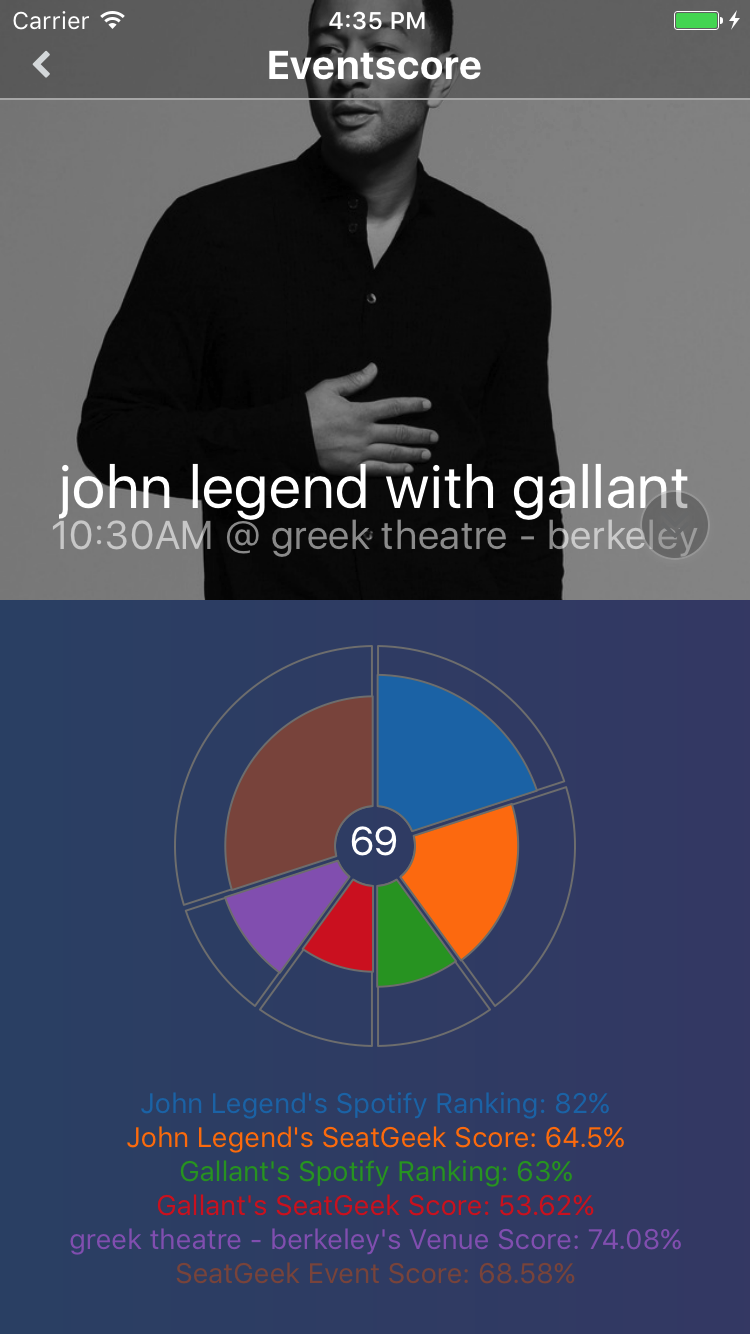
Task: Go back from the Eventscore screen
Action: 41,65
